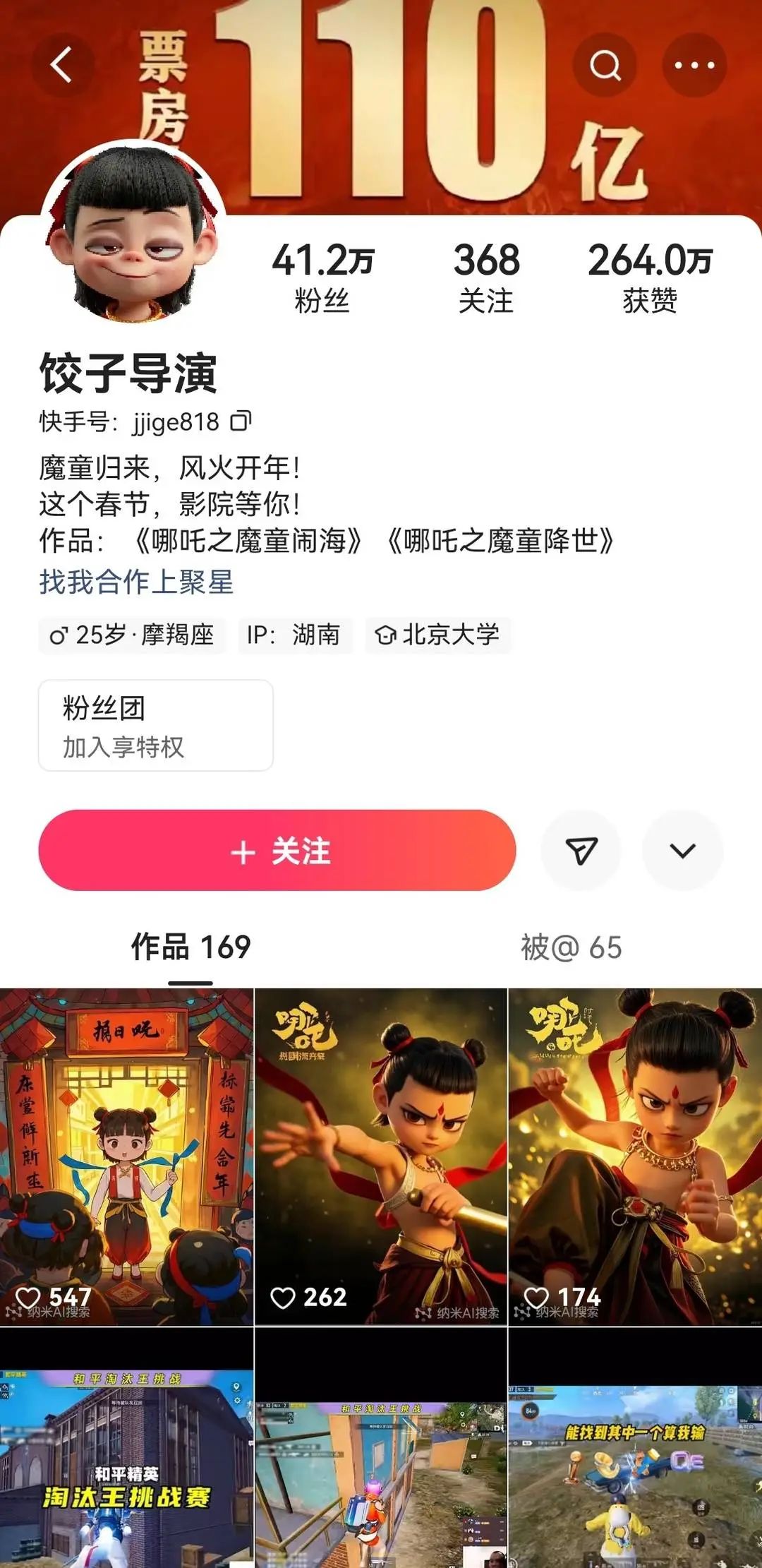Open search on this profile

point(605,65)
